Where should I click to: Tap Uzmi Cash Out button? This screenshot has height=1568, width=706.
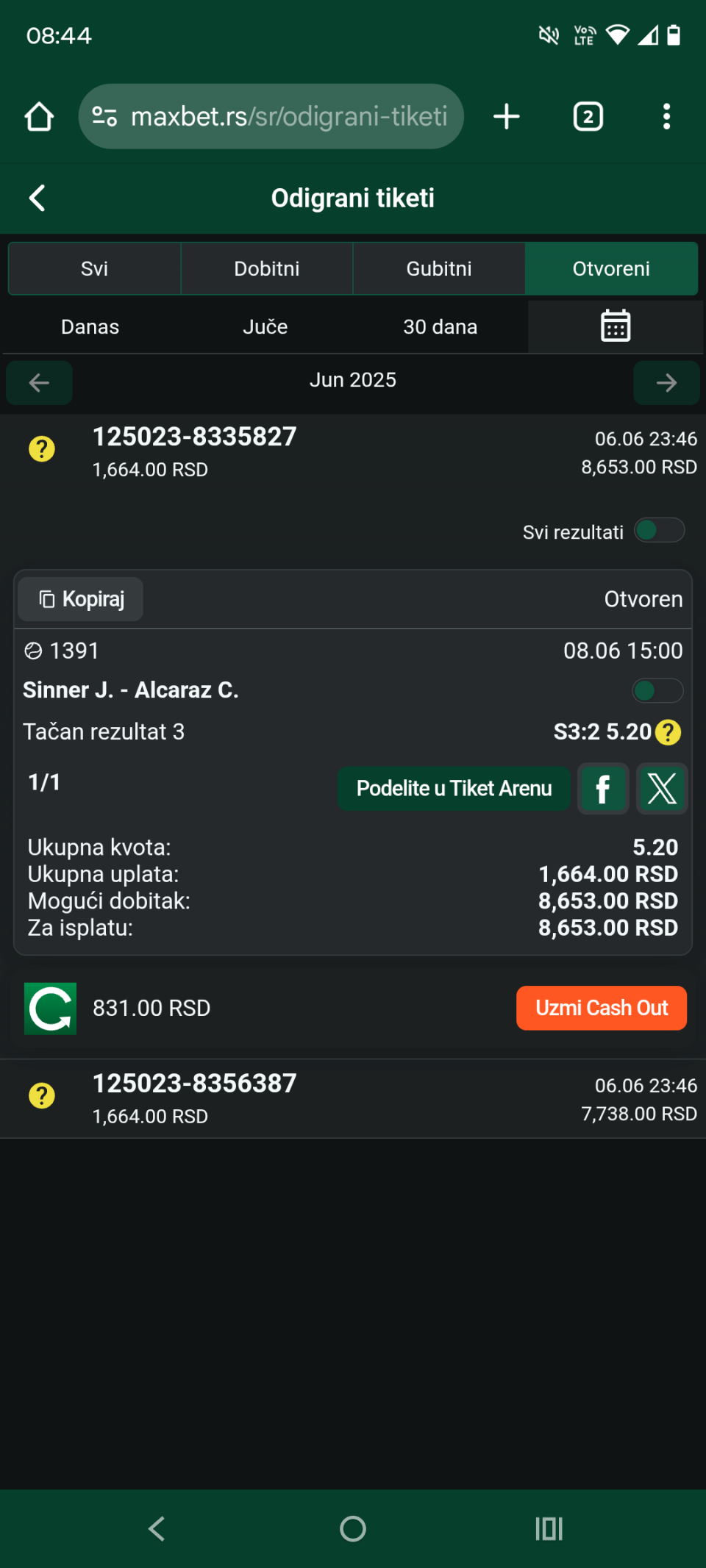602,1007
